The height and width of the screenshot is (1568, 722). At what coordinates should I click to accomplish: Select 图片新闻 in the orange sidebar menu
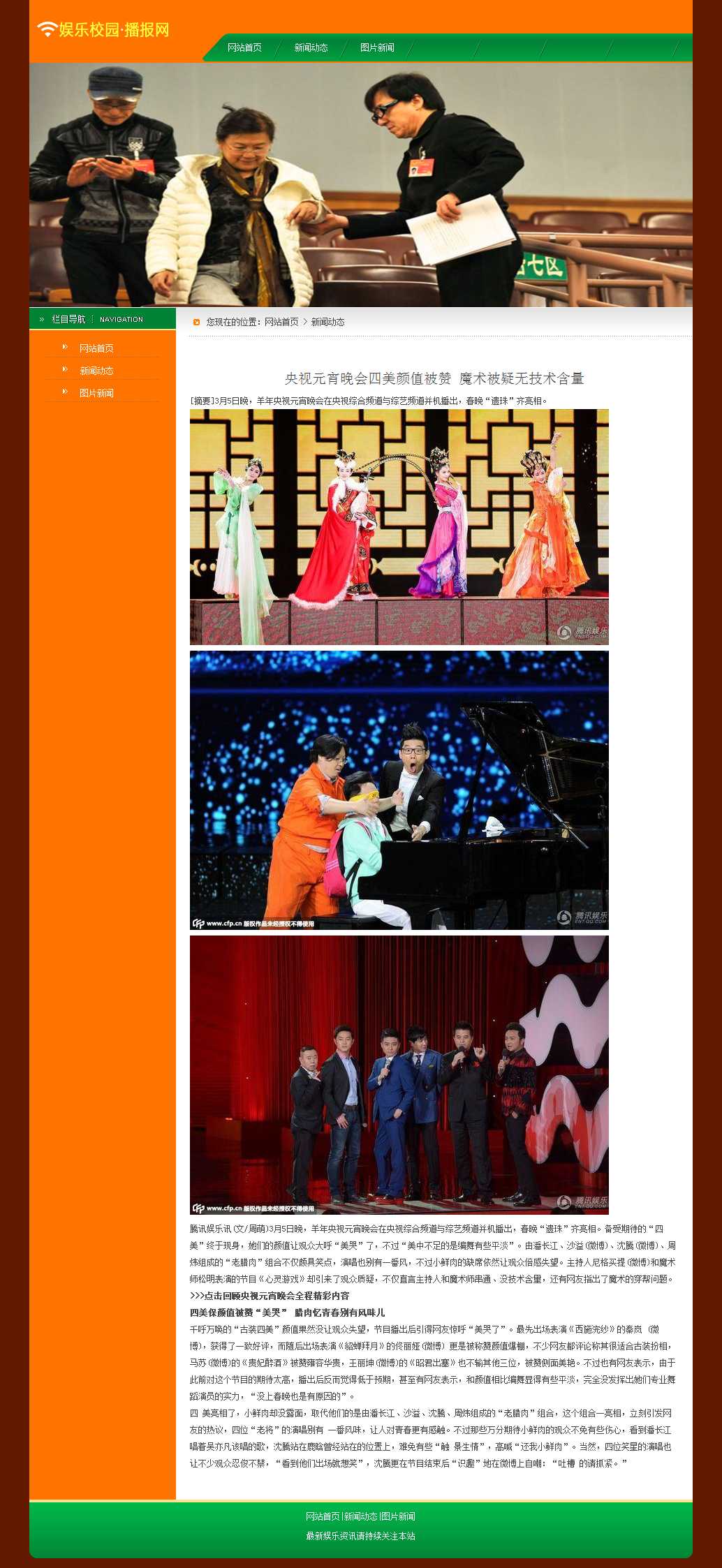click(96, 393)
